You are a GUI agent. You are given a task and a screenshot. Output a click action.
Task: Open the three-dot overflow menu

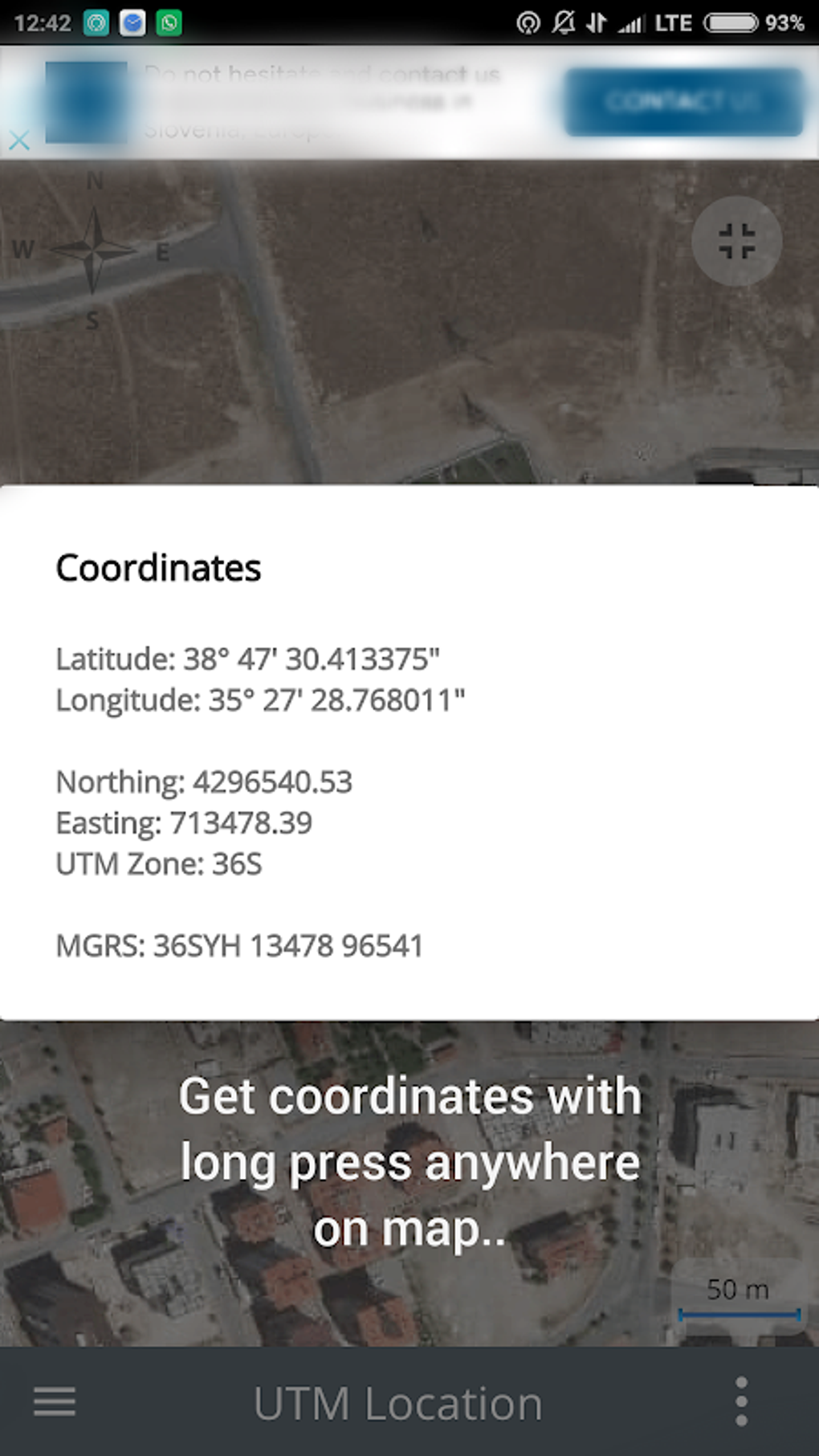tap(740, 1402)
